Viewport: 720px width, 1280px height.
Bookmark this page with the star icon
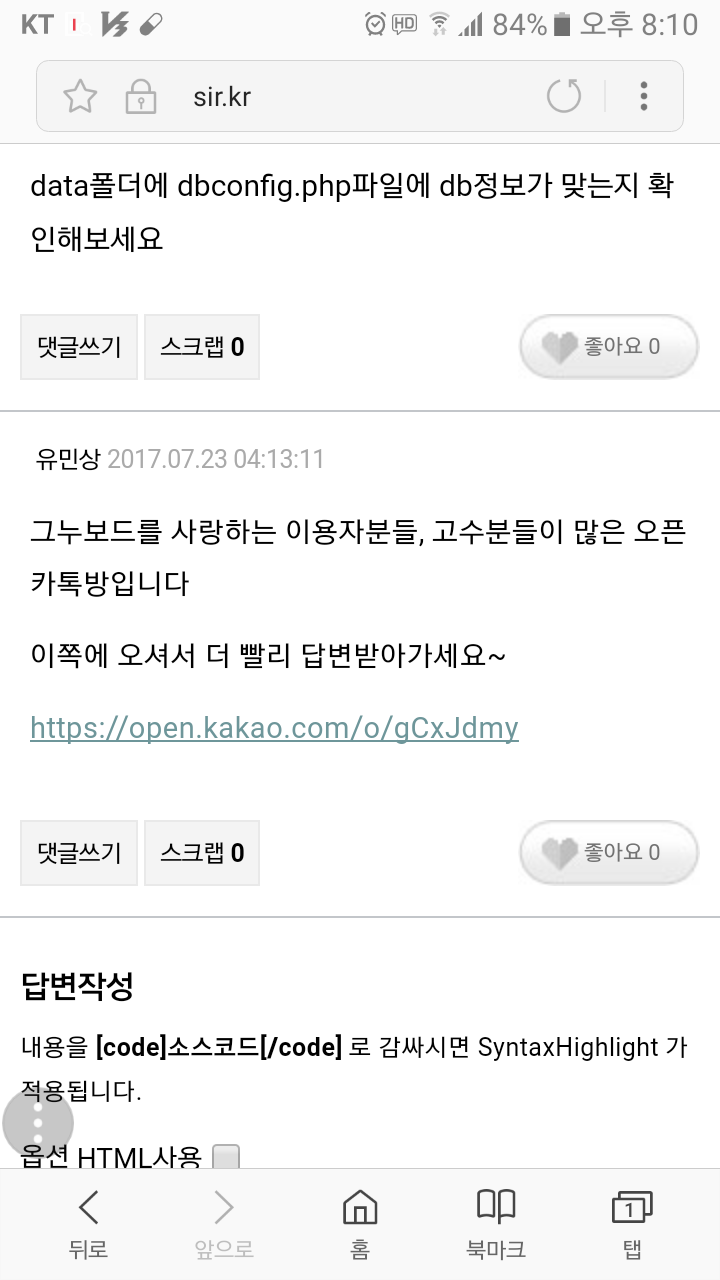pos(80,97)
